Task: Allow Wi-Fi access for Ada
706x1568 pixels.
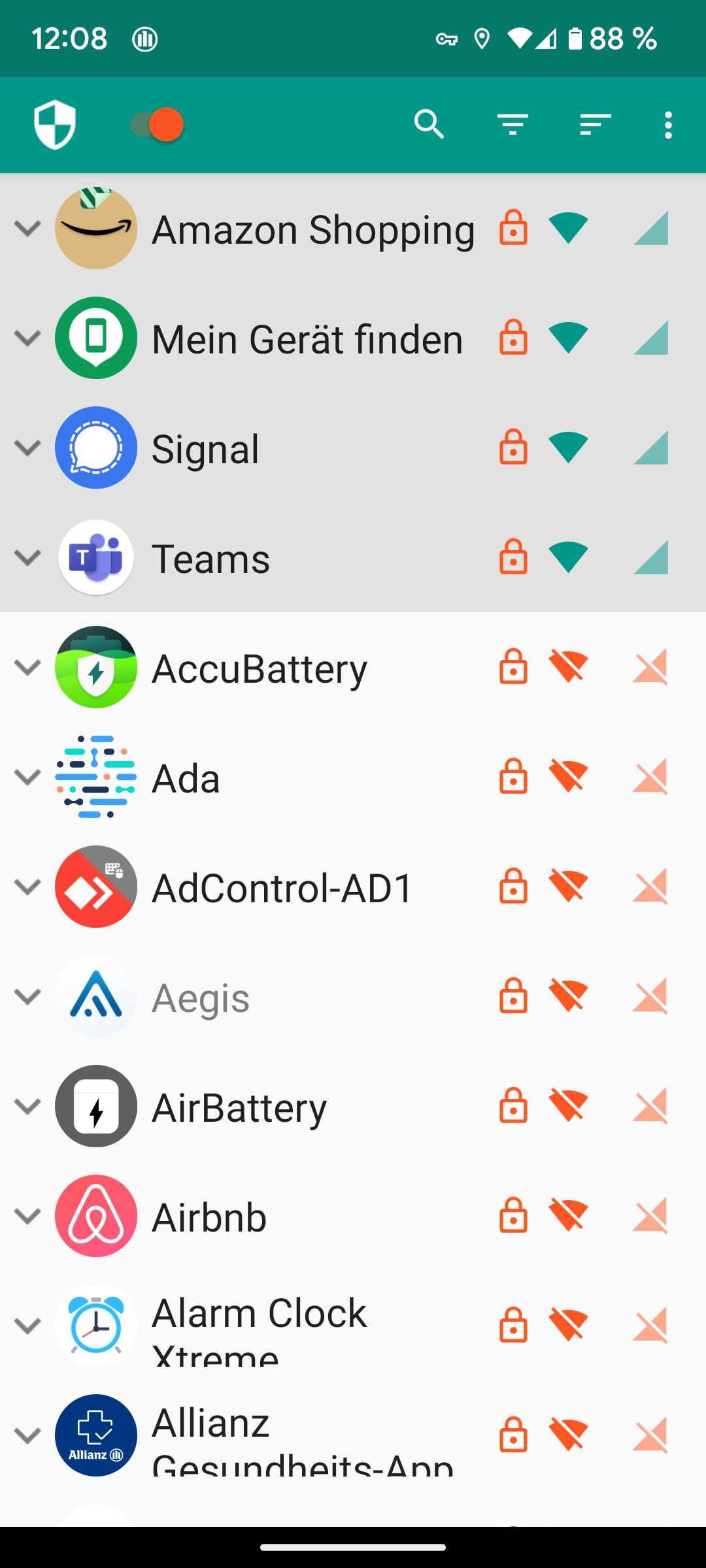Action: (568, 777)
